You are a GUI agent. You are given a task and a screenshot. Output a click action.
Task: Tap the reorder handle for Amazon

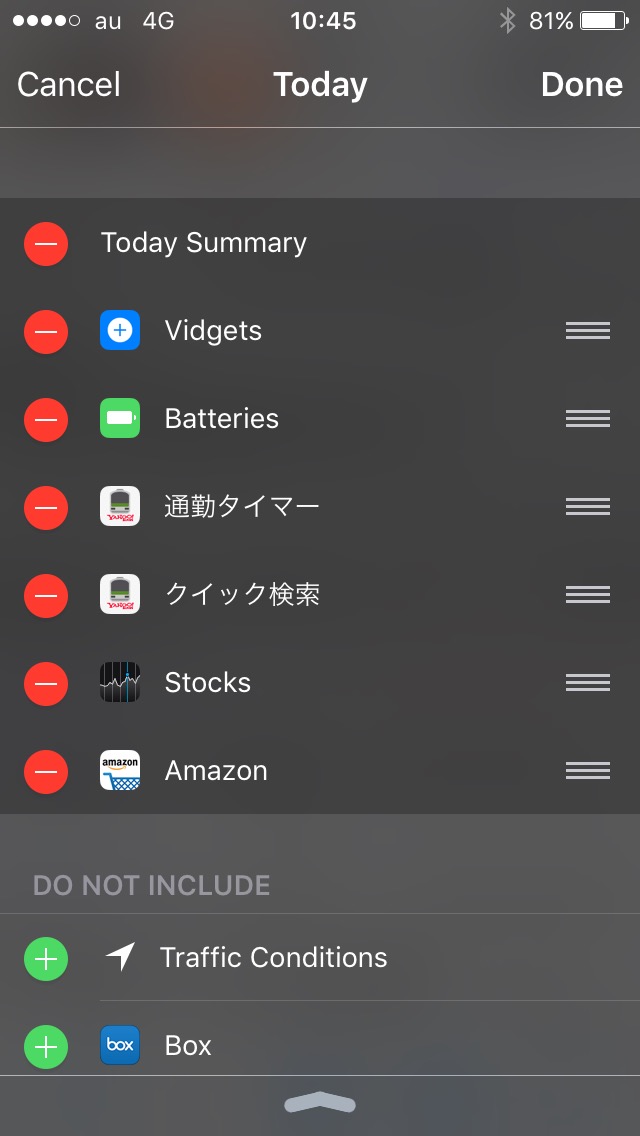pos(587,771)
